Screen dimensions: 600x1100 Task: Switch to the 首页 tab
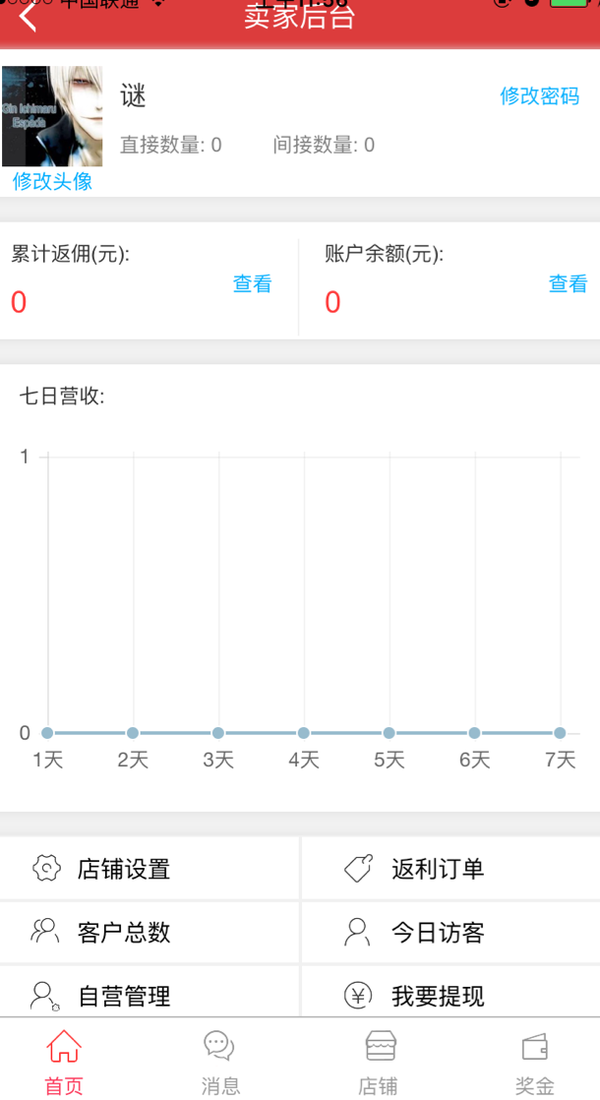point(64,1061)
